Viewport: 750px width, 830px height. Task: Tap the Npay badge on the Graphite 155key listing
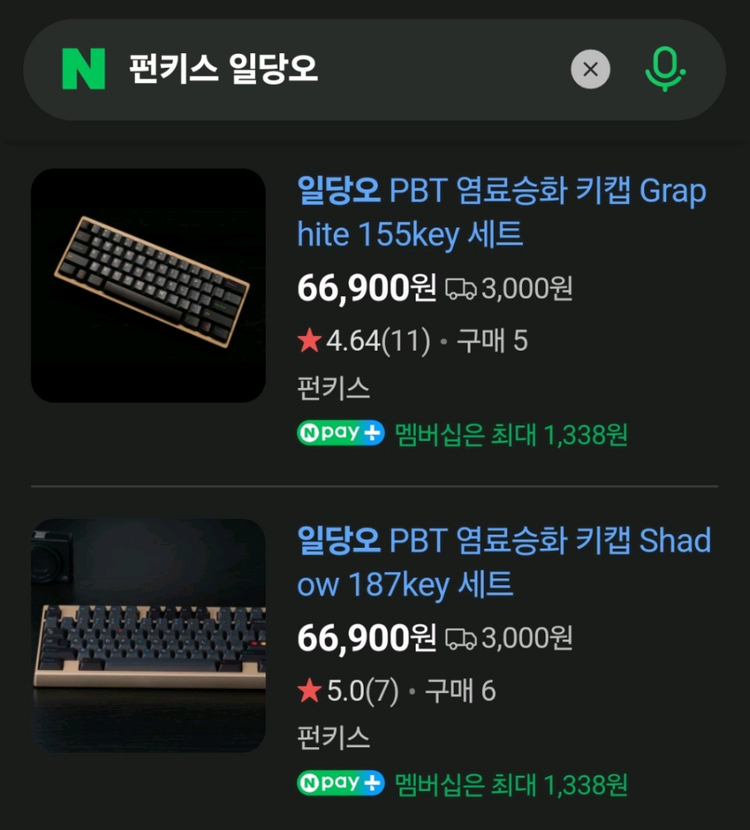(x=340, y=433)
